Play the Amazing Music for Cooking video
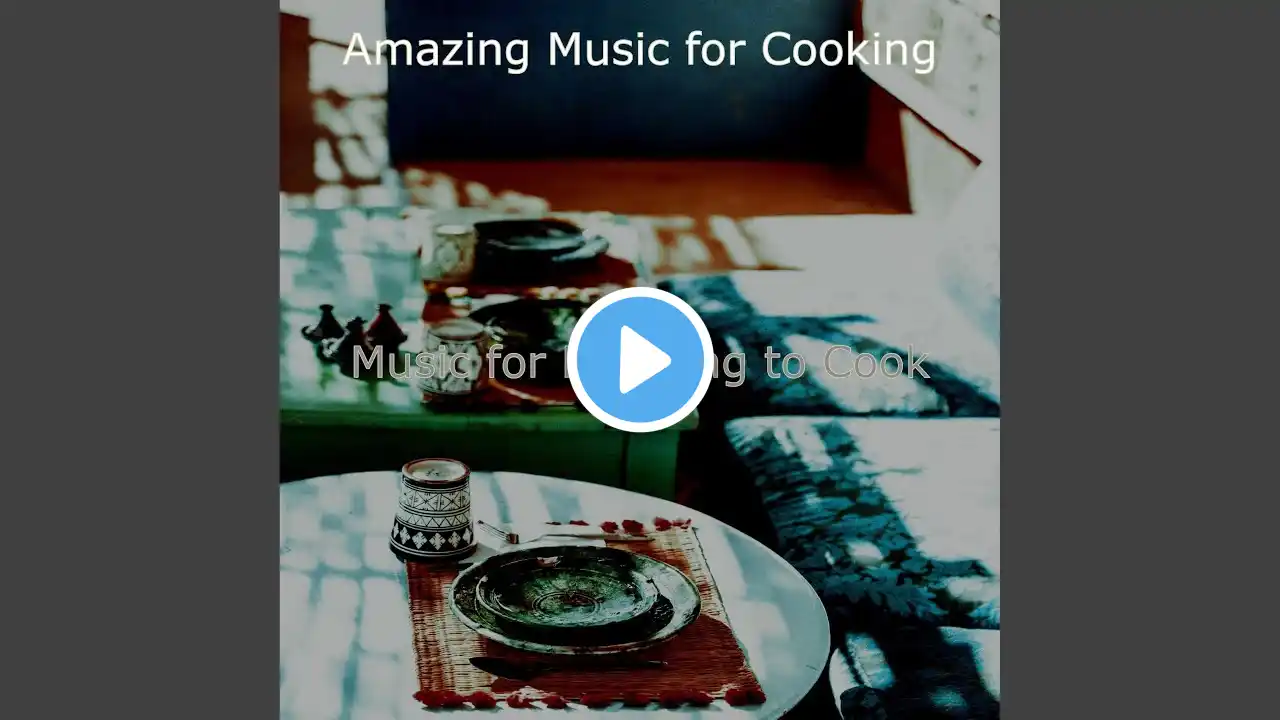Screen dimensions: 1280x720 [x=640, y=360]
